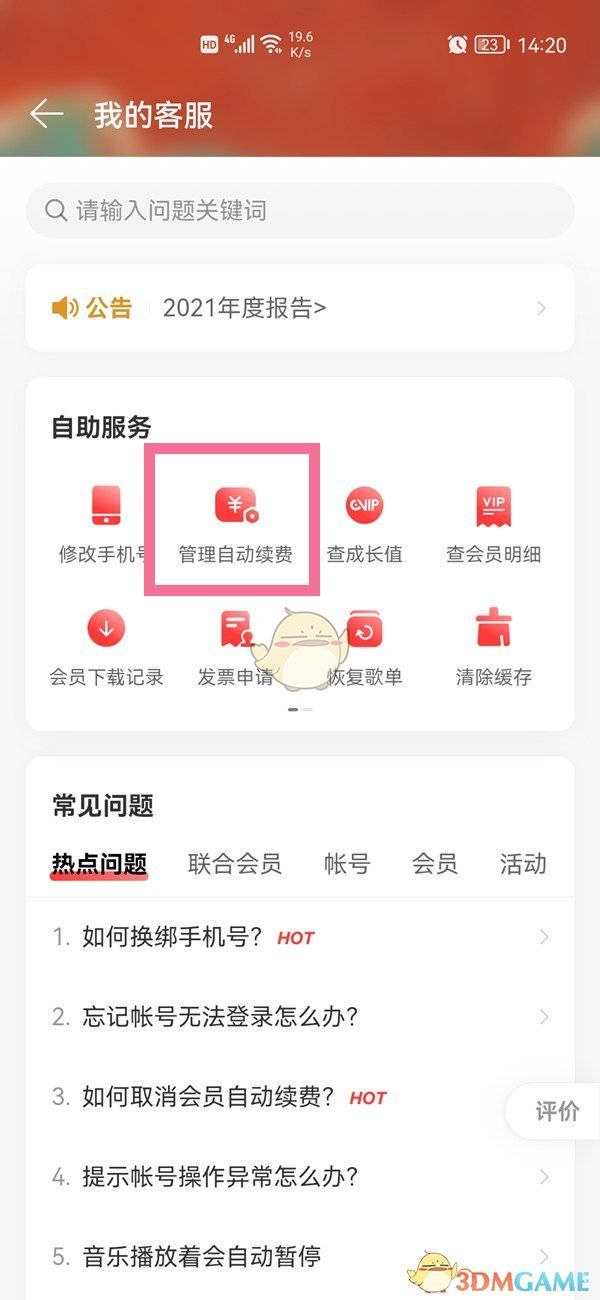Tap the 请输入问题关键词 search field
The height and width of the screenshot is (1300, 600).
300,210
